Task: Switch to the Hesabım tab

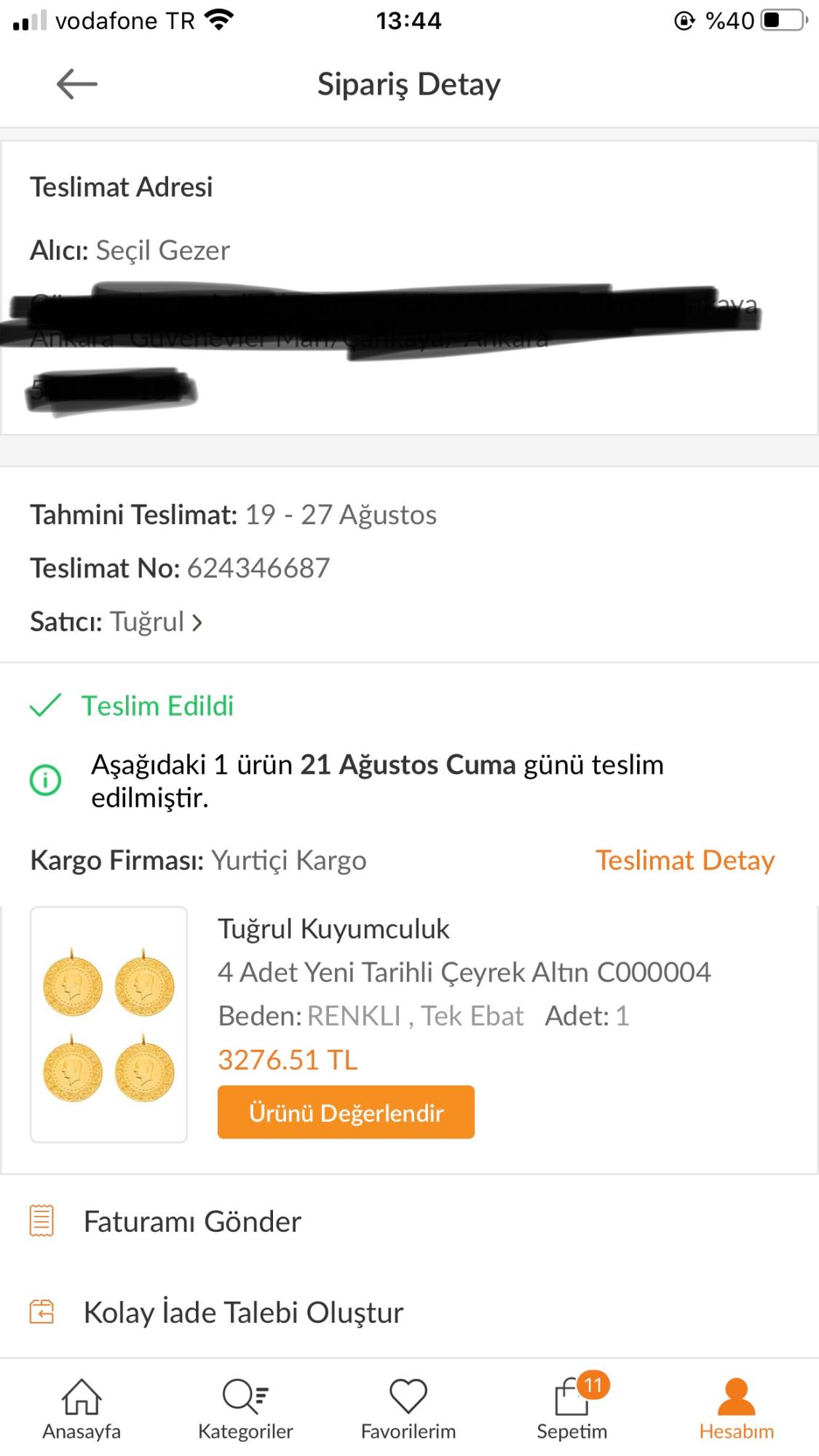Action: coord(736,1409)
